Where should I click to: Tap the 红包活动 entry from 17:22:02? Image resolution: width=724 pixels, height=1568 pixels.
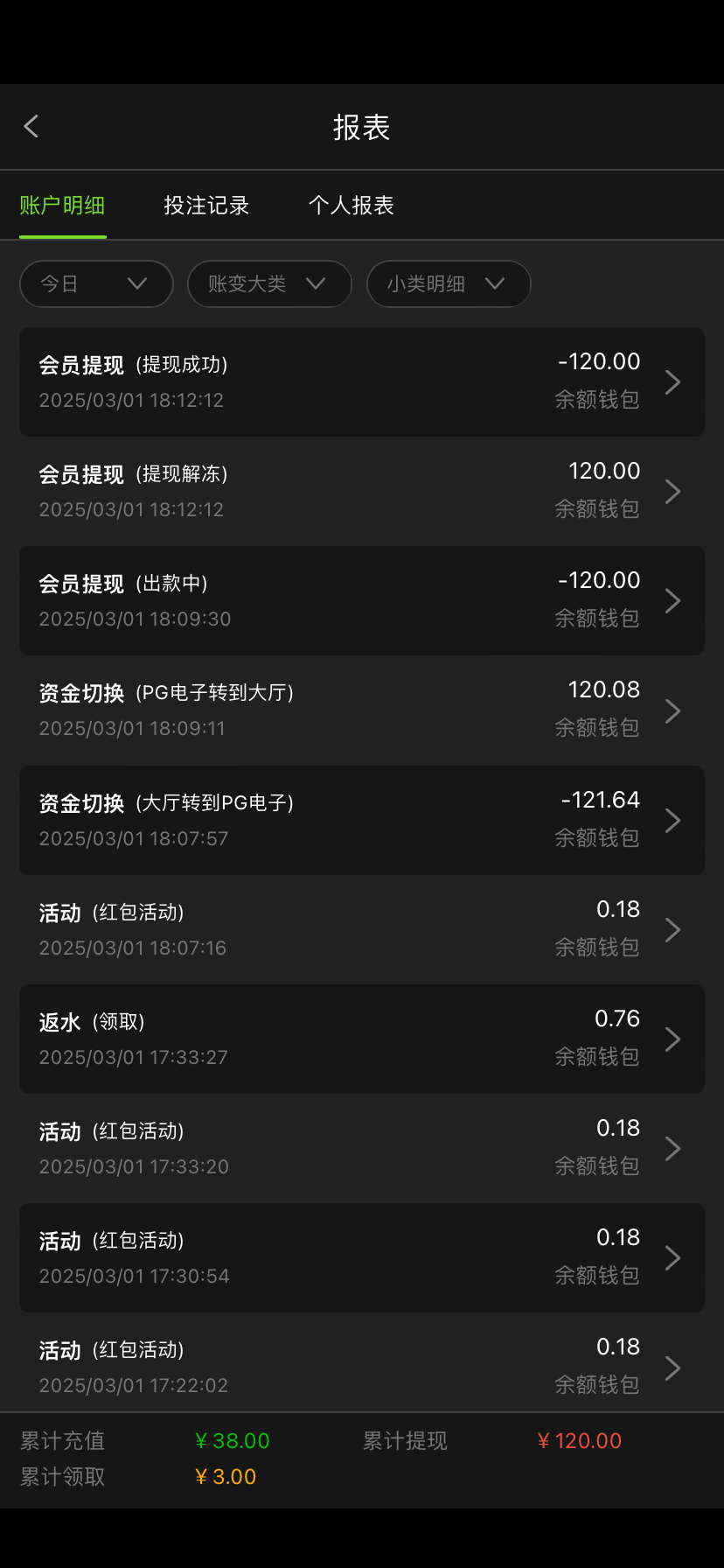click(x=362, y=1367)
